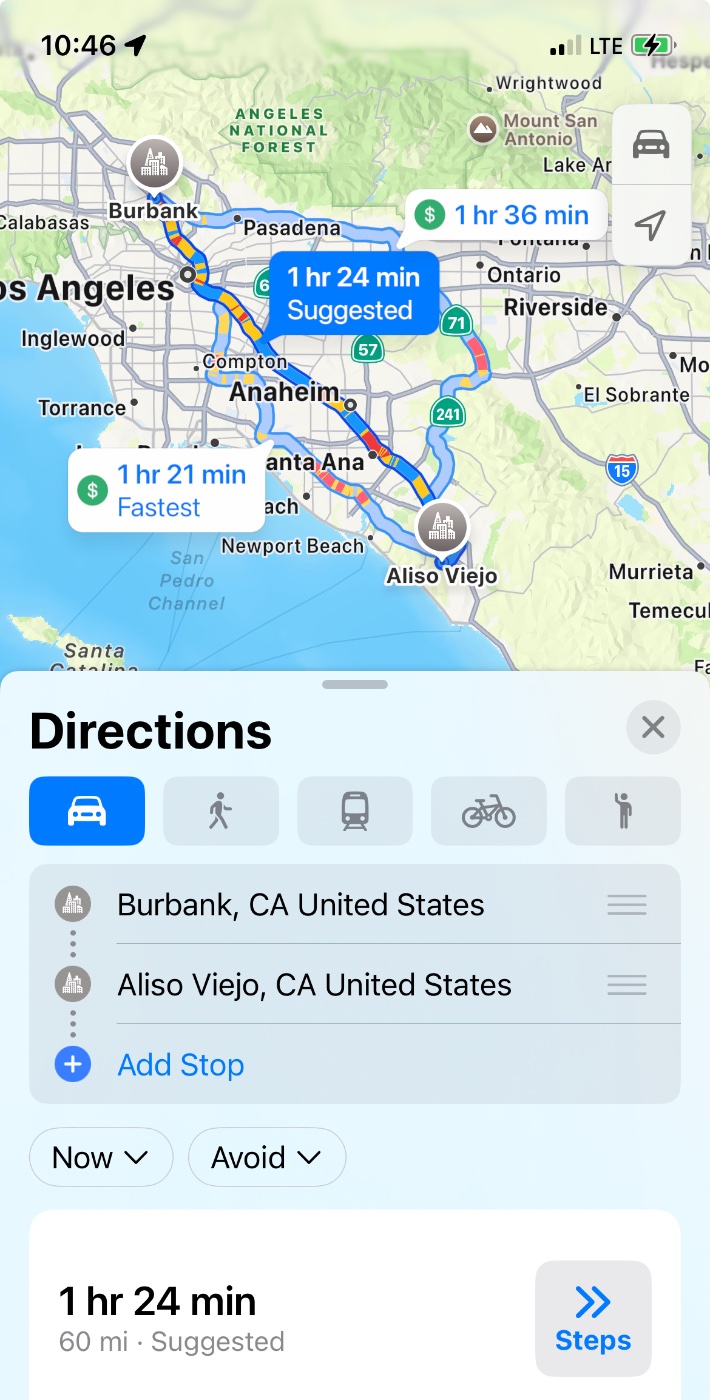Open the Now departure time dropdown

pyautogui.click(x=101, y=1158)
